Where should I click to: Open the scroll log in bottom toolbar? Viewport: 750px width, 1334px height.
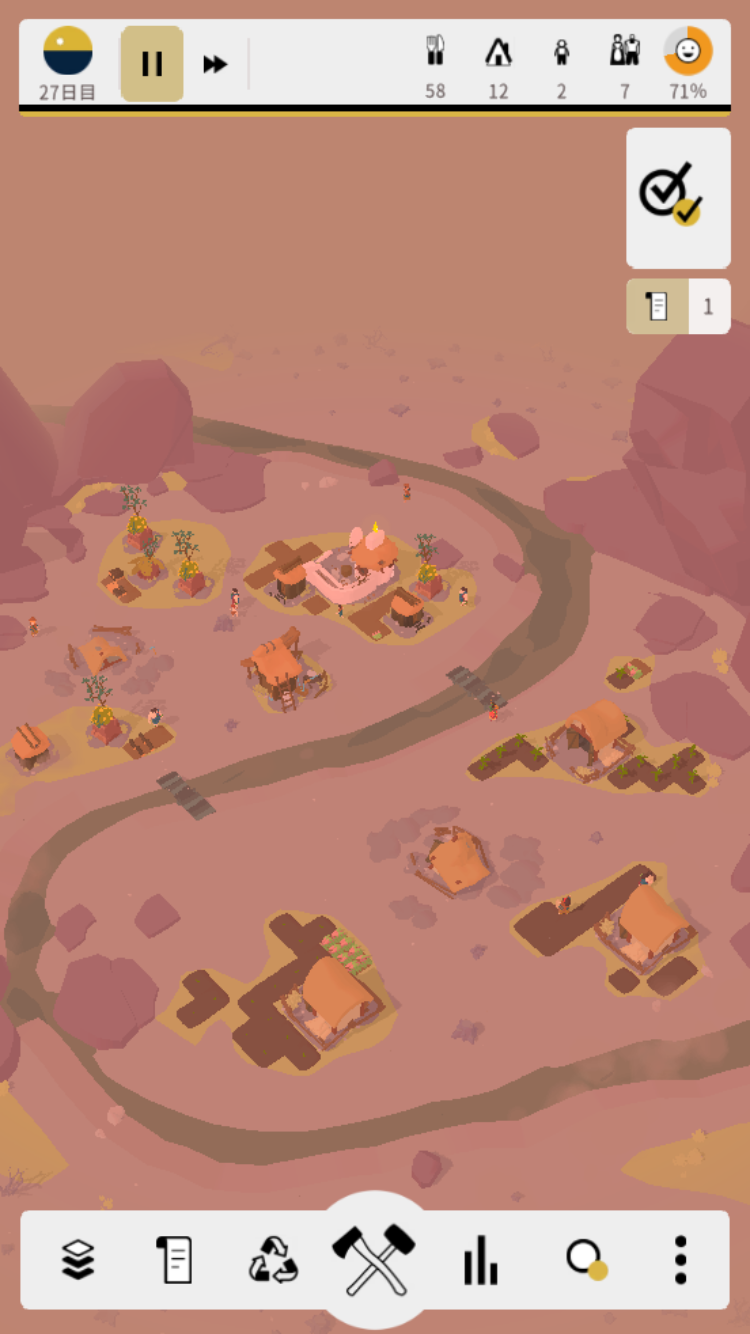coord(174,1259)
